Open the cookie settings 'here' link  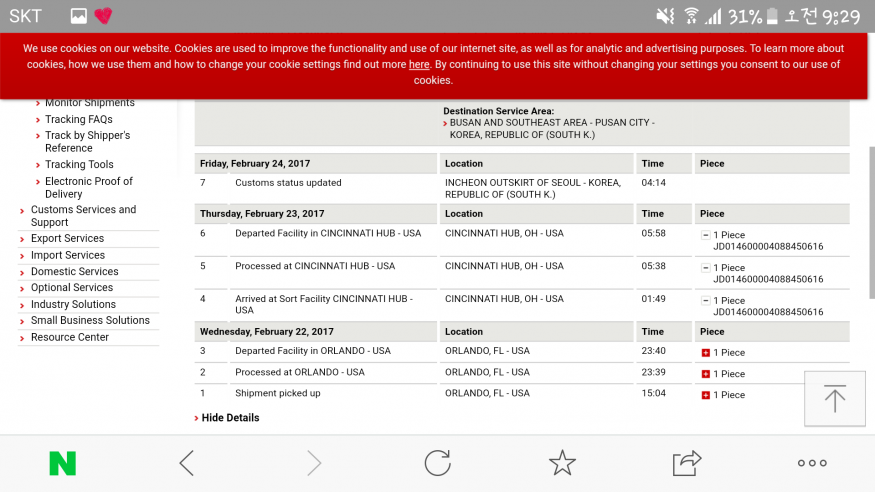tap(419, 65)
